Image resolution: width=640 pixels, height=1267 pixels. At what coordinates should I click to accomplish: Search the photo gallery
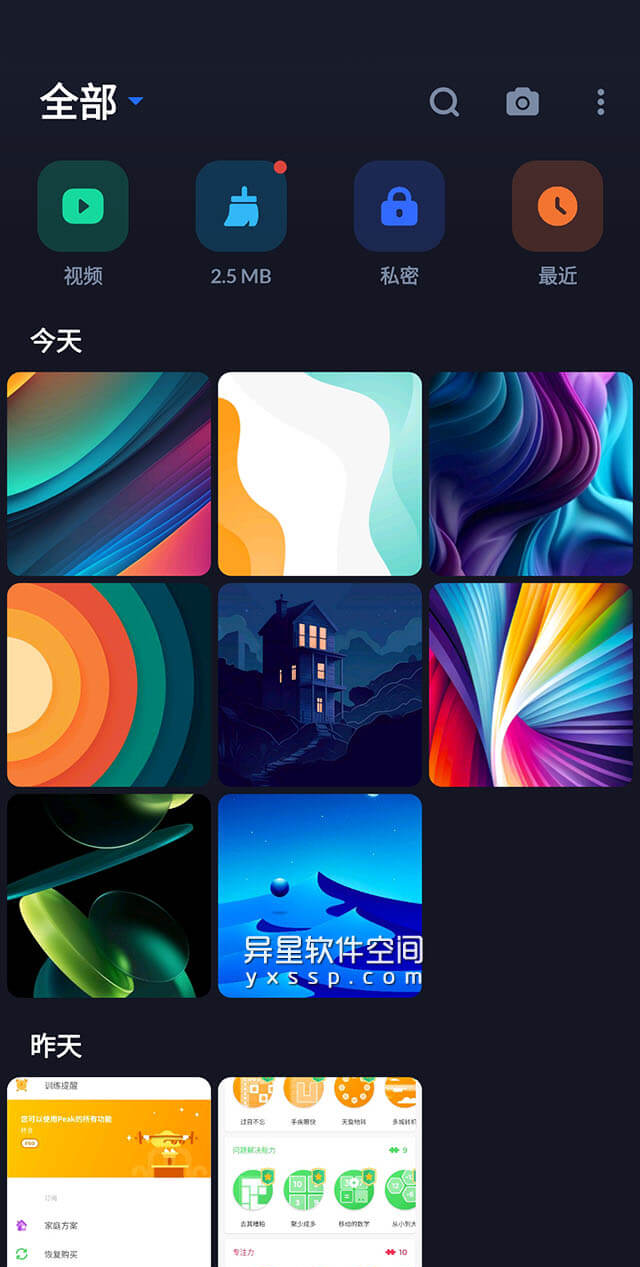(x=444, y=101)
